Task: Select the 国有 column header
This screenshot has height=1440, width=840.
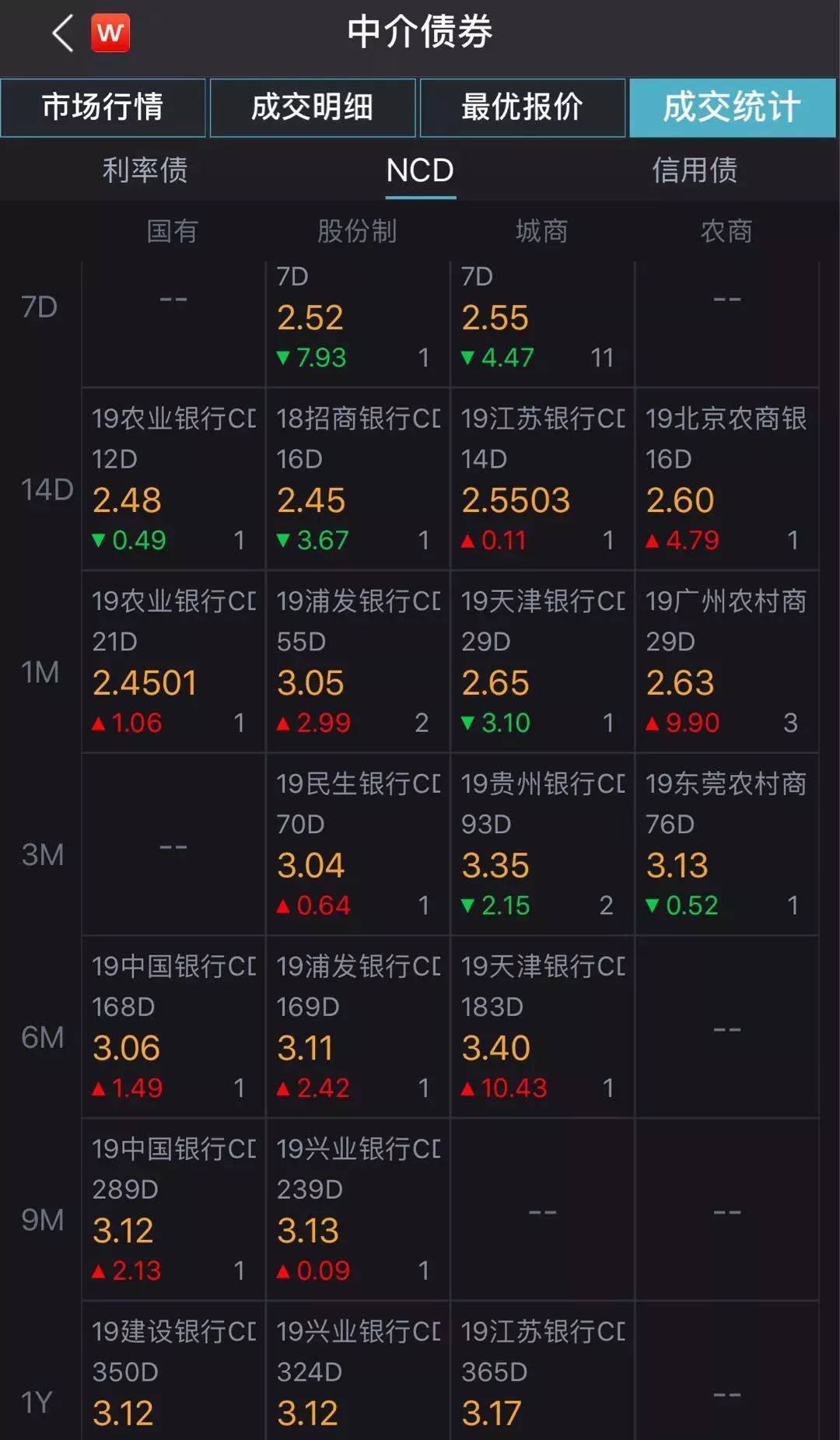Action: 172,230
